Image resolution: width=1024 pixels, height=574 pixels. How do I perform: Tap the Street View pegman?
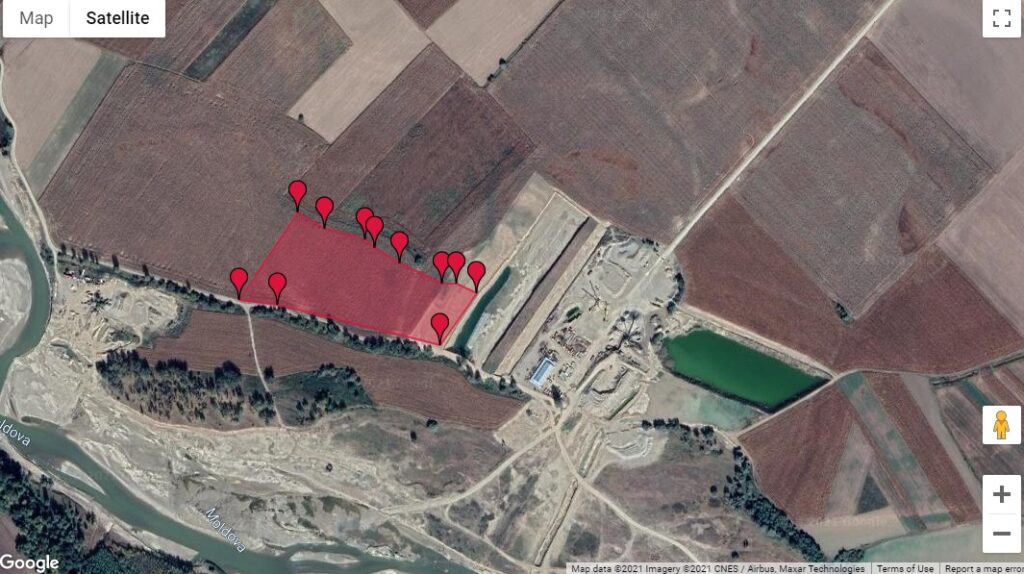coord(1001,425)
